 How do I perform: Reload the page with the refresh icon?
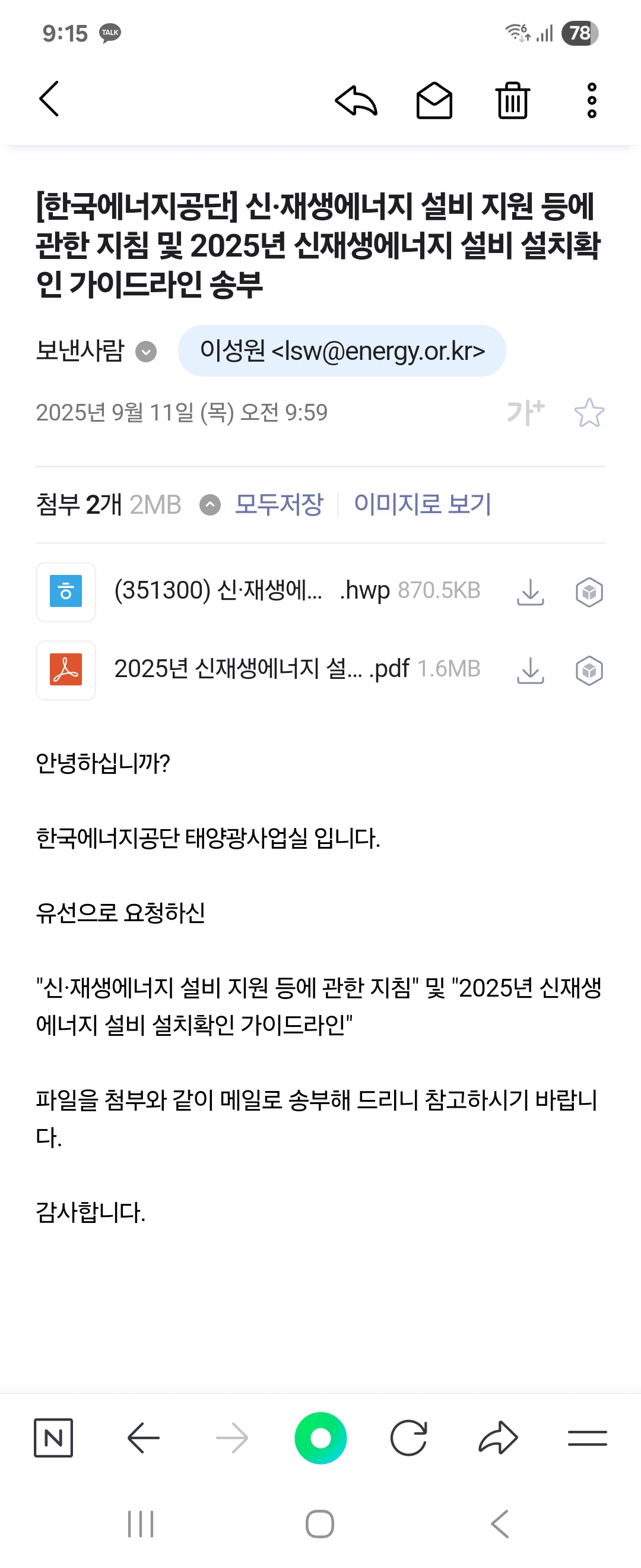[x=408, y=1438]
